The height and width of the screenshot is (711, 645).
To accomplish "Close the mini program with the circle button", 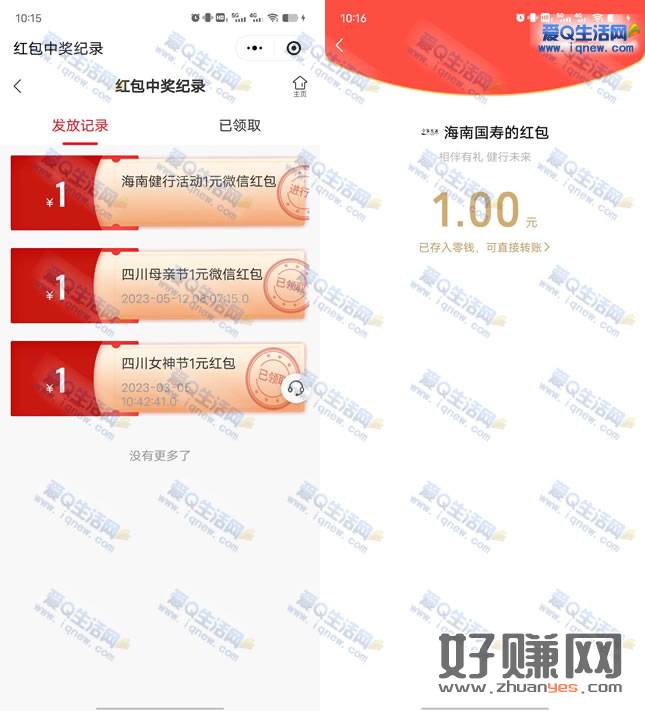I will (293, 48).
